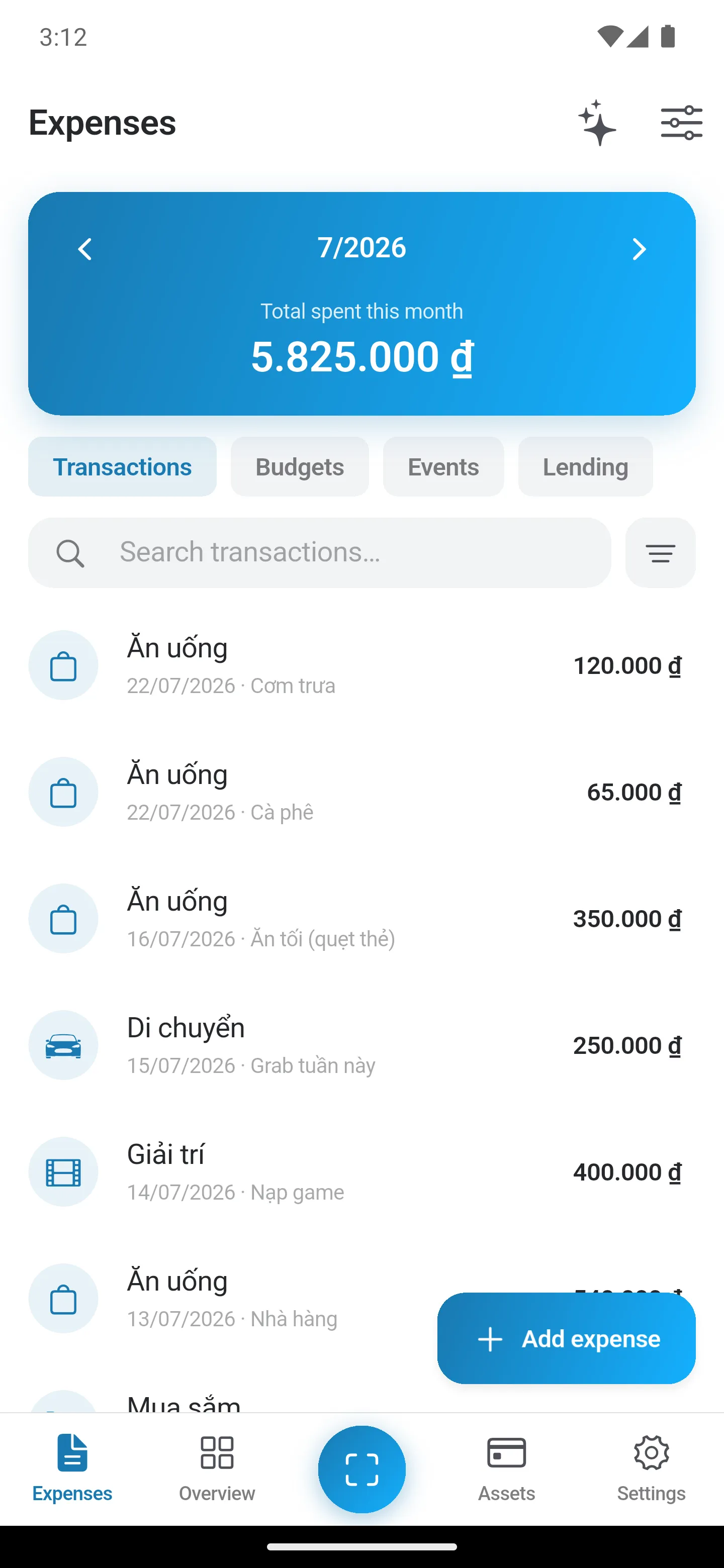
Task: Switch to the Budgets tab
Action: click(x=300, y=467)
